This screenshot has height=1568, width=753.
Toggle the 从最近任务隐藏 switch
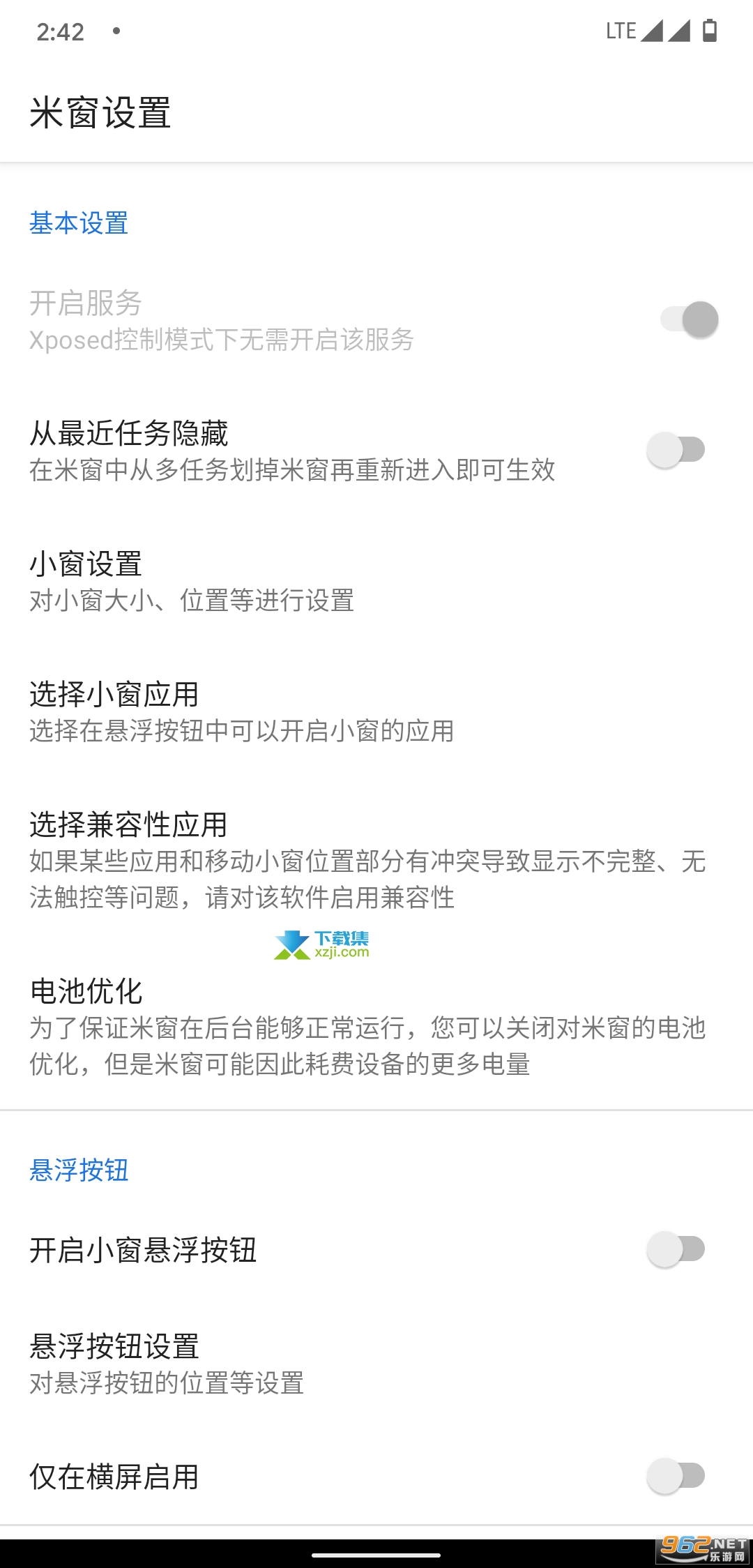pos(676,450)
